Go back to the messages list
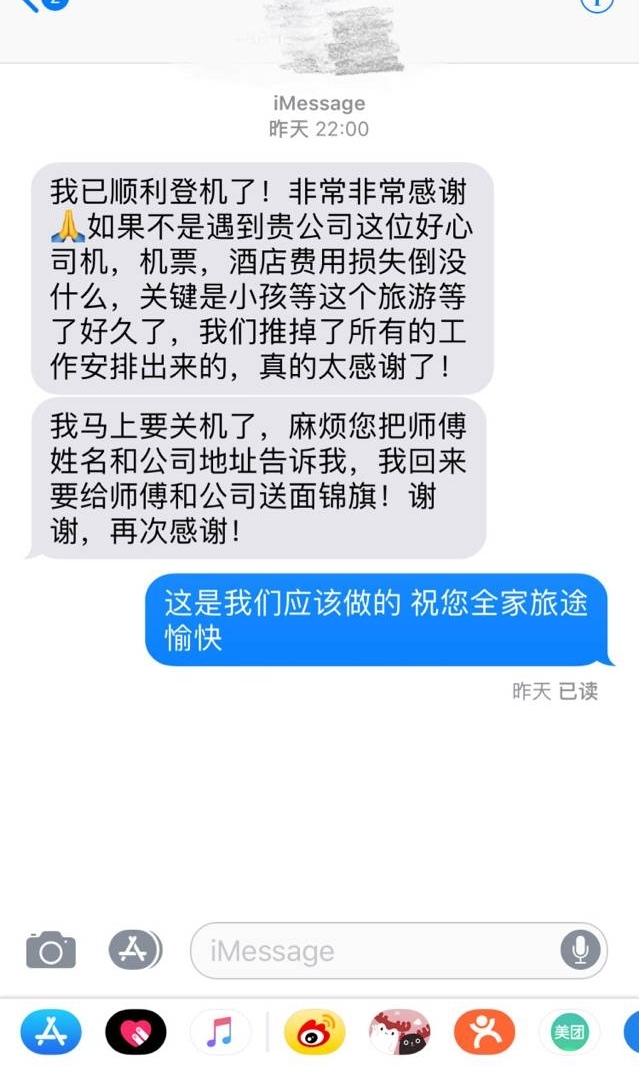 28,5
